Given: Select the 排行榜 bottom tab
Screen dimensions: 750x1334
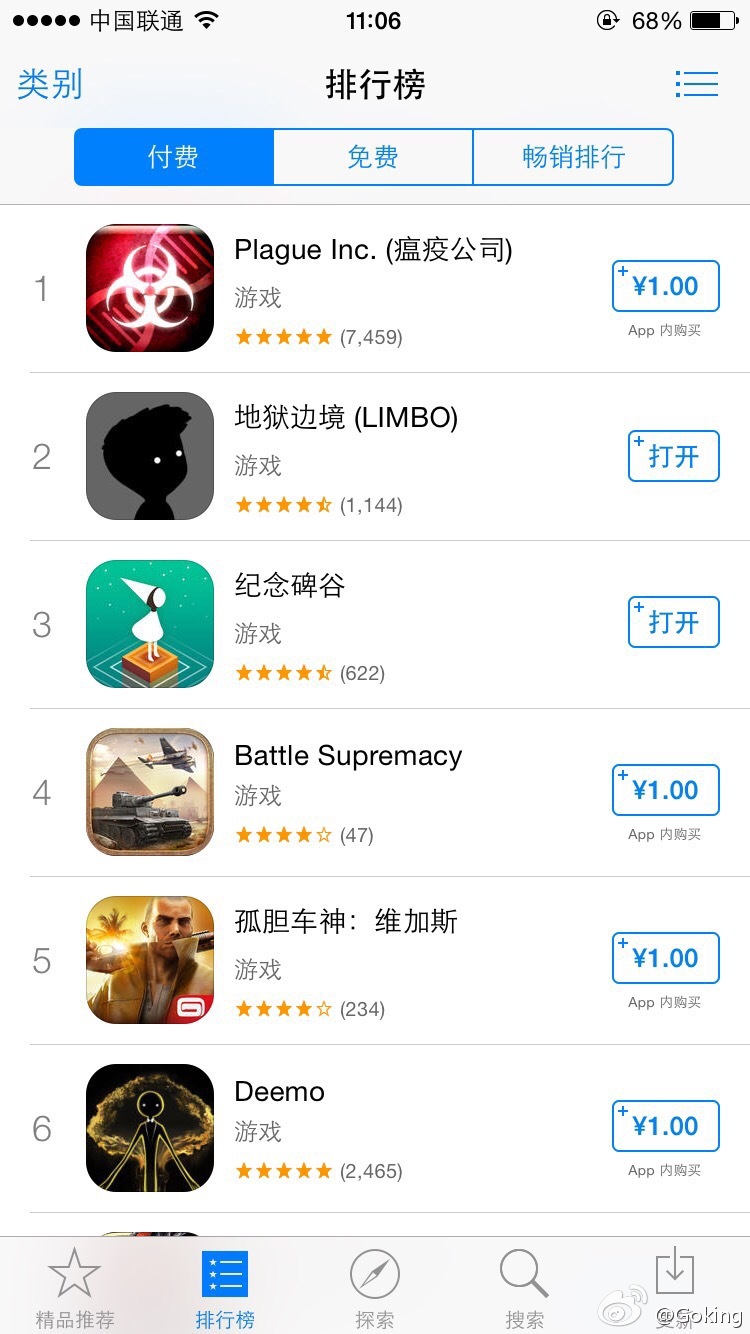Looking at the screenshot, I should pyautogui.click(x=225, y=1288).
